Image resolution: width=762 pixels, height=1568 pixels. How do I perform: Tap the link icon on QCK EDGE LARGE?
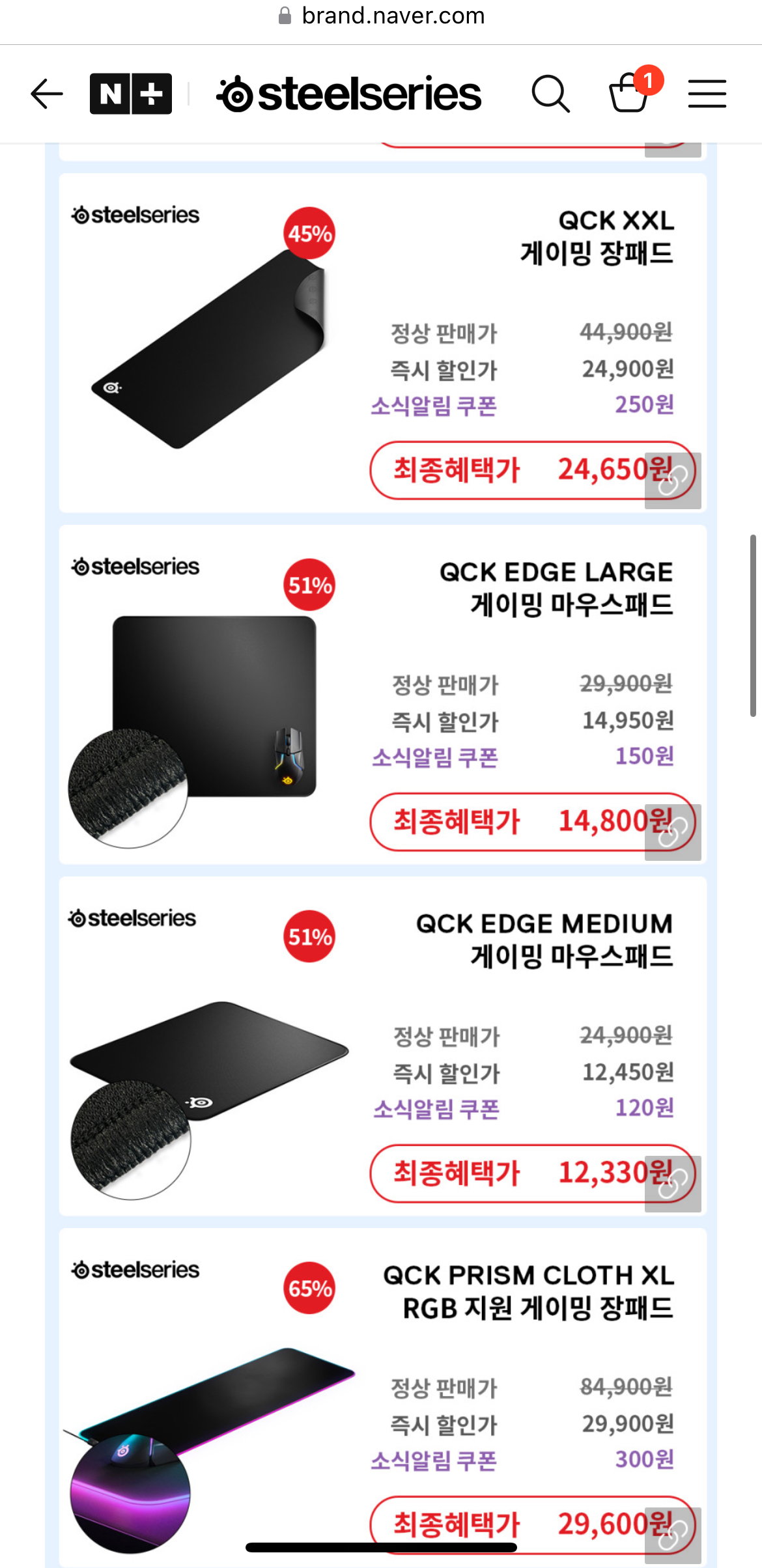pos(673,832)
